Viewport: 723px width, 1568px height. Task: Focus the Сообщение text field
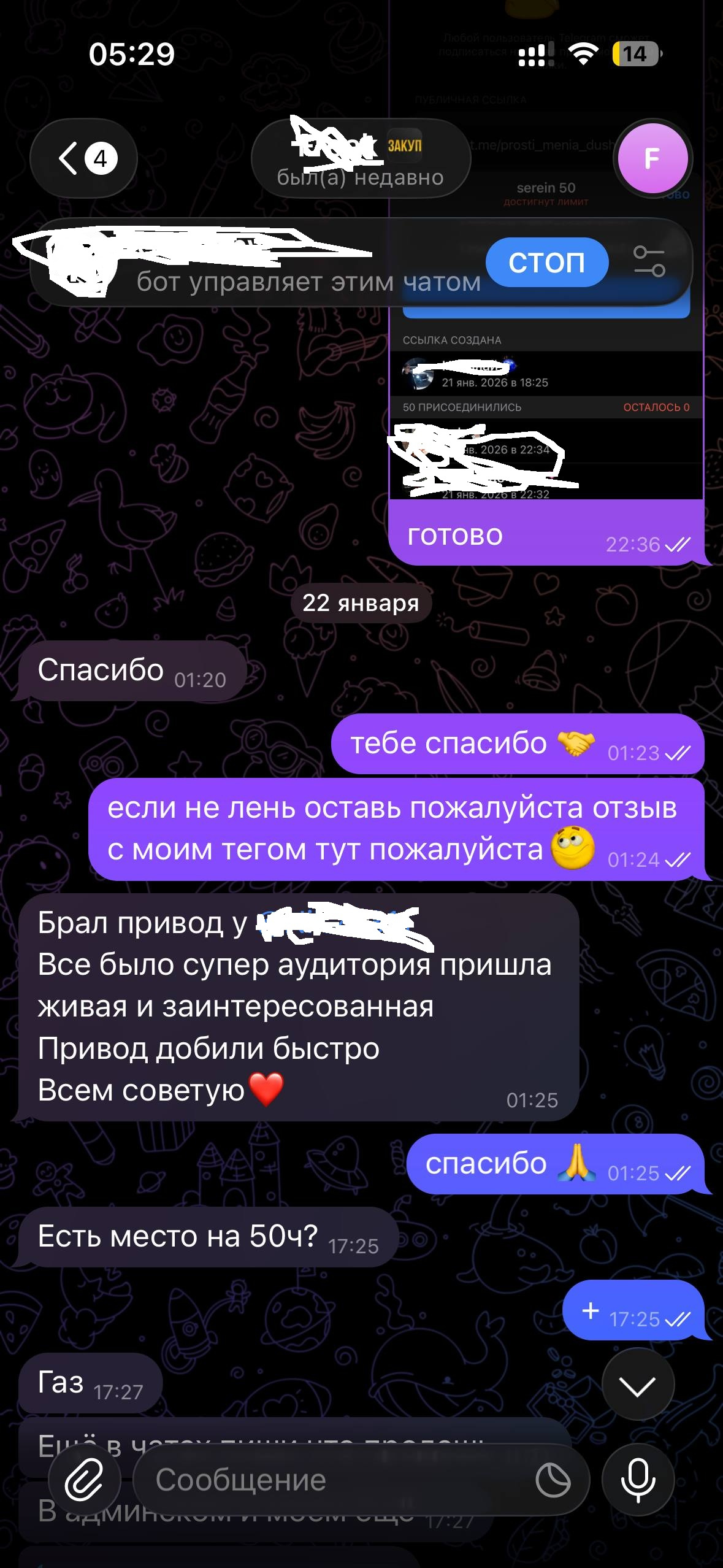point(331,1480)
